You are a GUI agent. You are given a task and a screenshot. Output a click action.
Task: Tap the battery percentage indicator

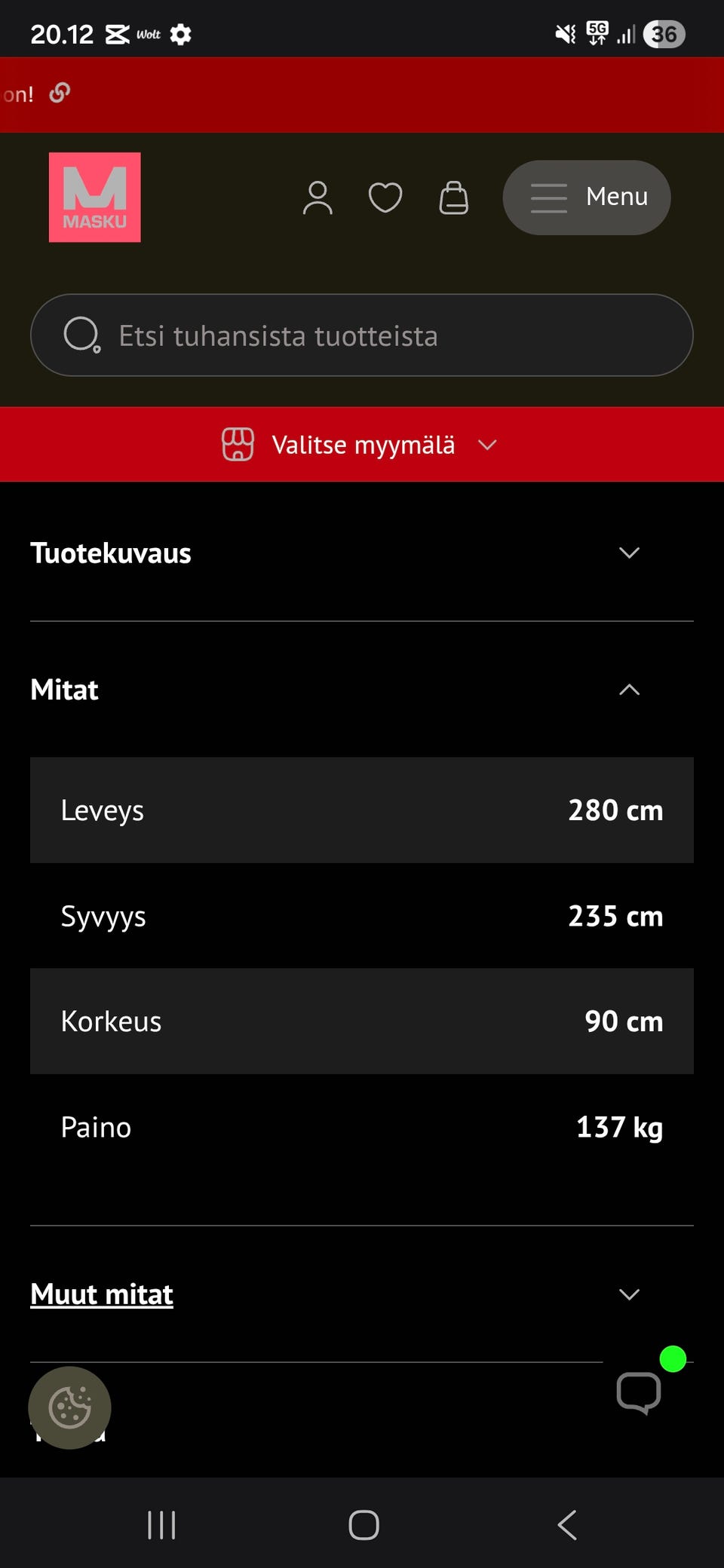664,33
